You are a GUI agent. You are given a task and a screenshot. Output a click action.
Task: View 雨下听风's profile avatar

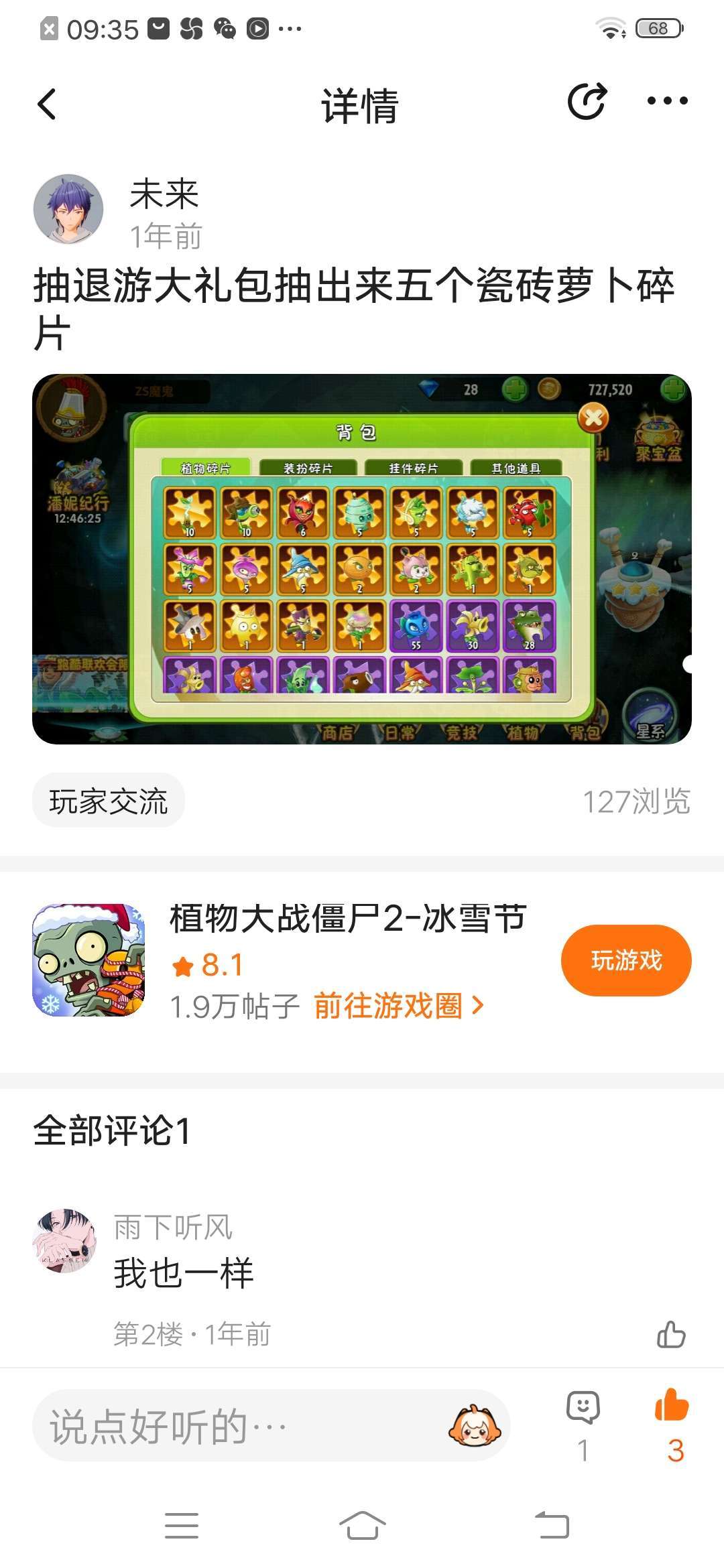[64, 1240]
